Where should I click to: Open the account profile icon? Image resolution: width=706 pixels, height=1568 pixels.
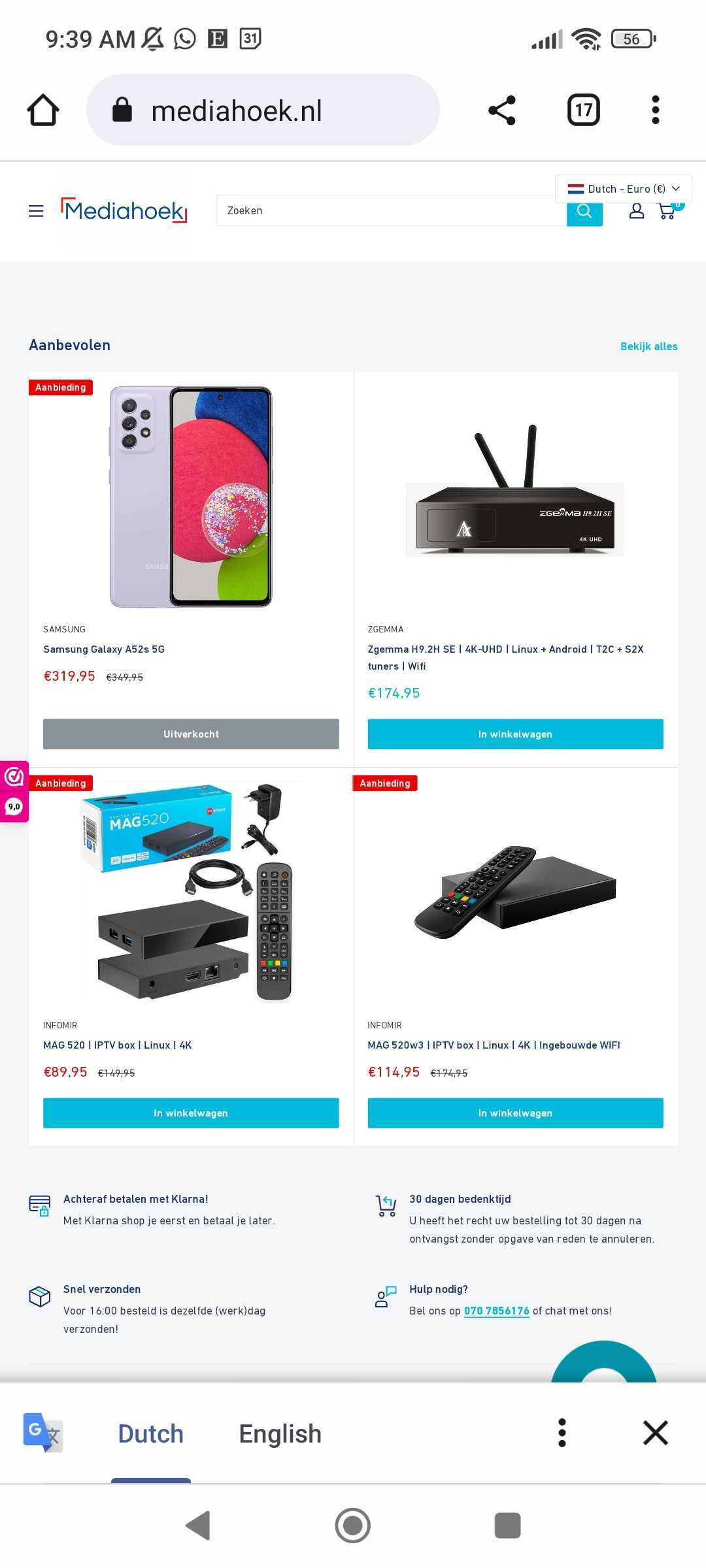coord(636,211)
